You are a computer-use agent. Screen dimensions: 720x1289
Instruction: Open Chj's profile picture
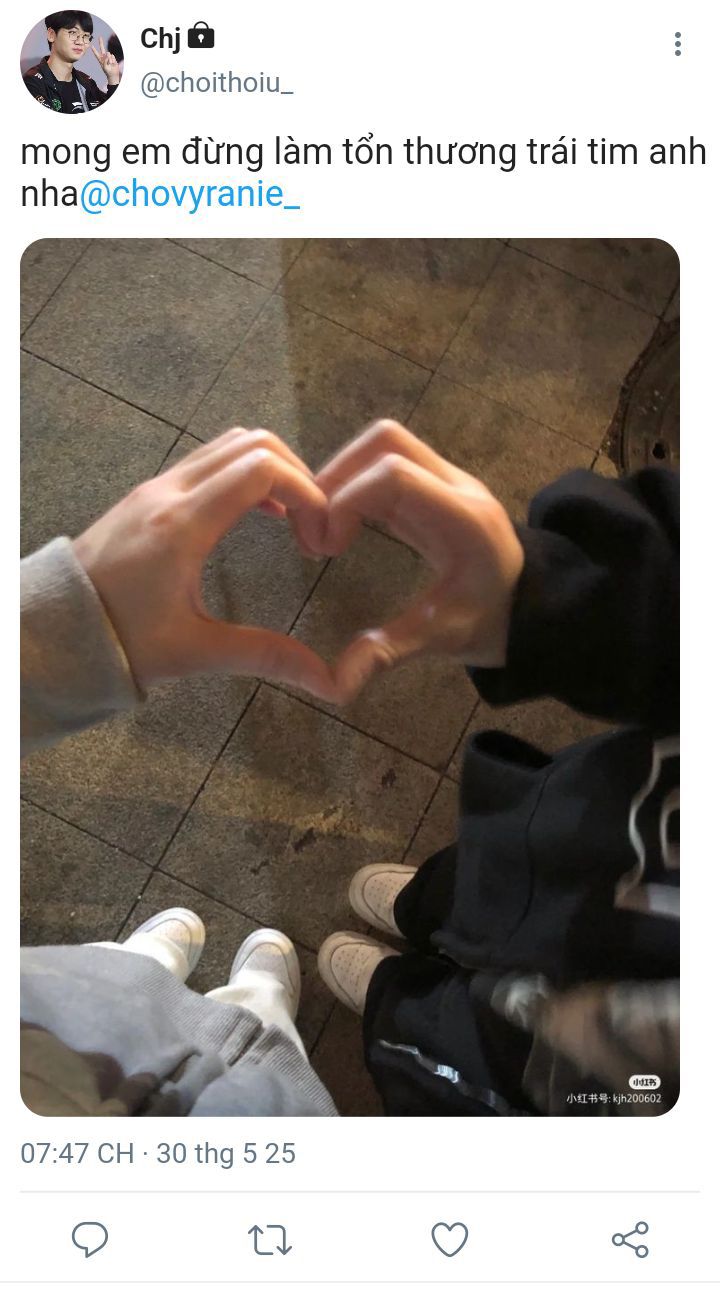coord(71,62)
